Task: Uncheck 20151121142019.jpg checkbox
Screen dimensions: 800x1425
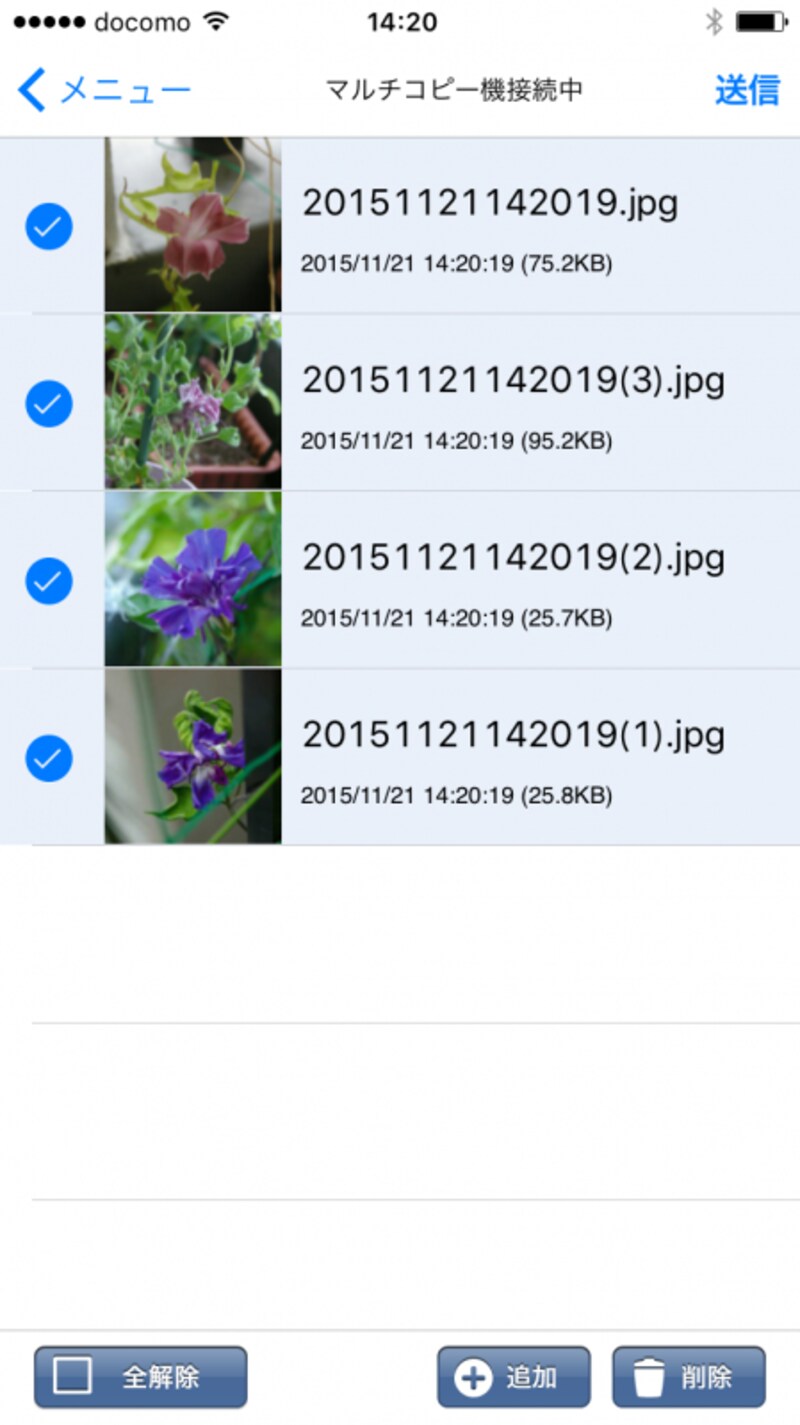Action: [49, 227]
